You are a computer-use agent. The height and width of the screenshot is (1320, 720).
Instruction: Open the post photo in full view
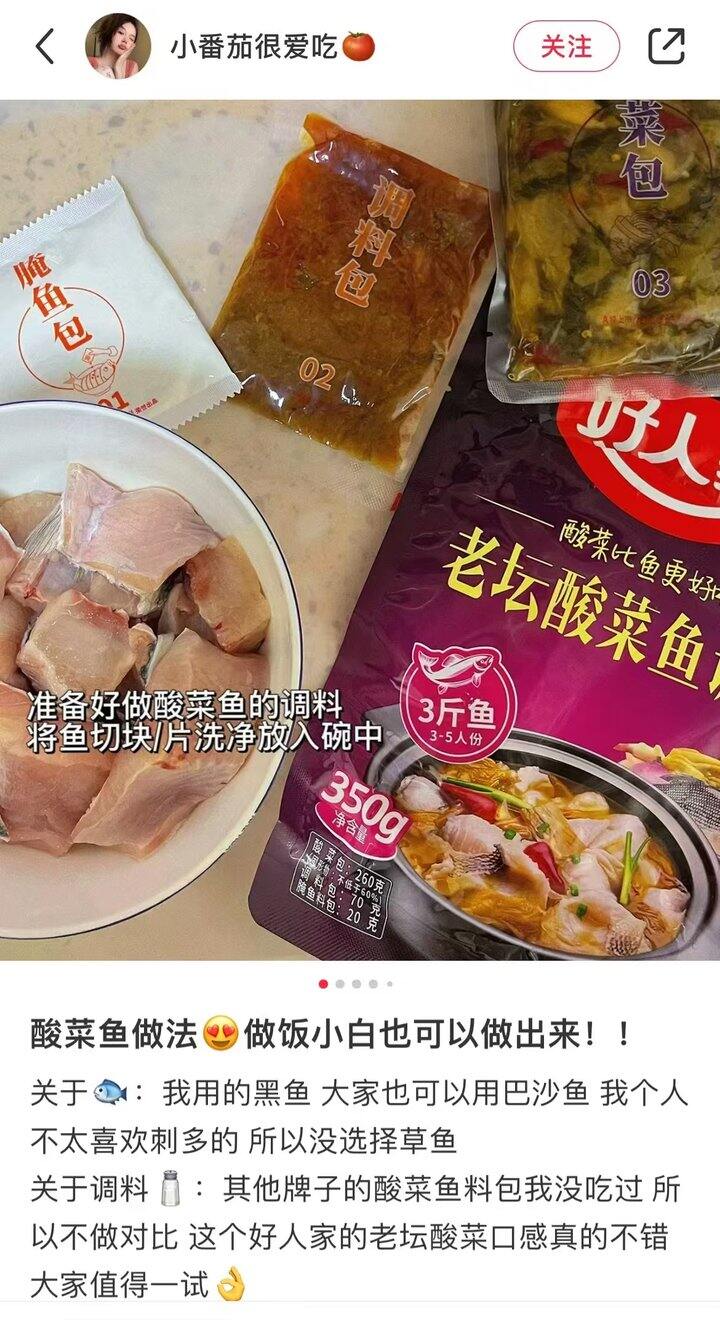360,530
